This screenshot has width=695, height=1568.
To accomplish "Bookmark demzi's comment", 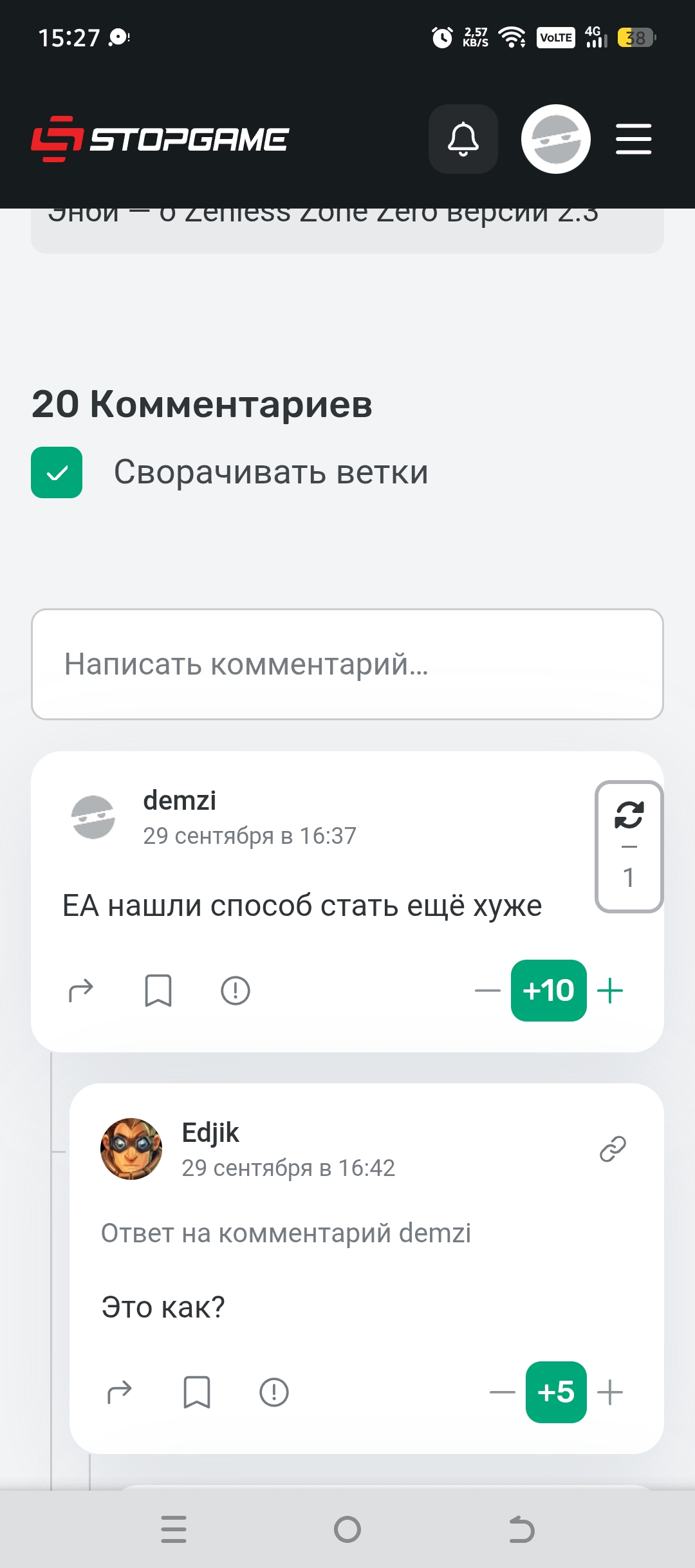I will tap(158, 991).
